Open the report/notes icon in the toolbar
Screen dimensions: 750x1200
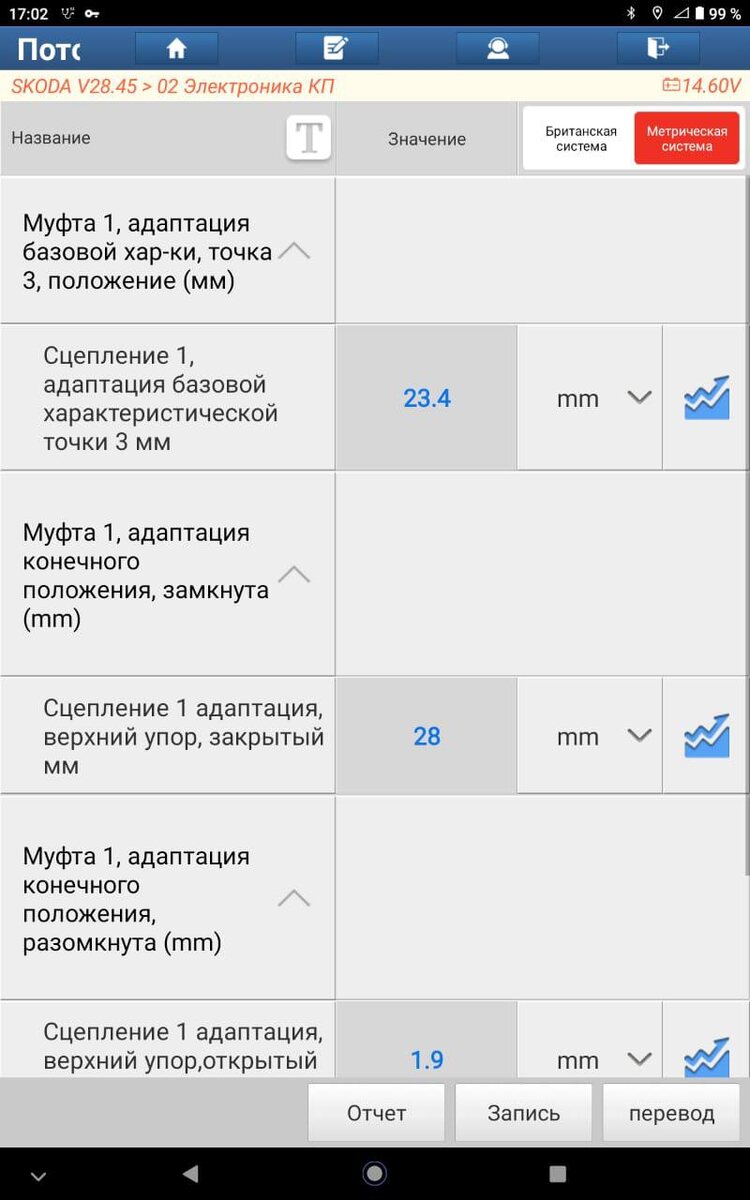[x=336, y=47]
